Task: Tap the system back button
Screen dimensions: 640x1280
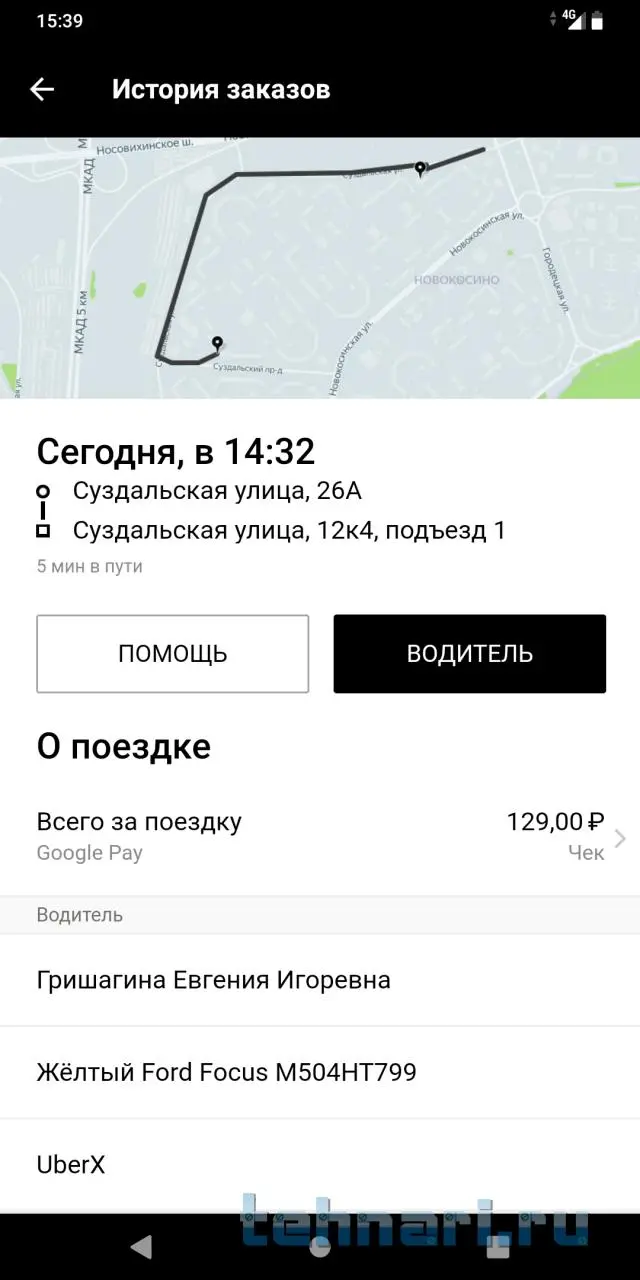Action: [141, 1246]
